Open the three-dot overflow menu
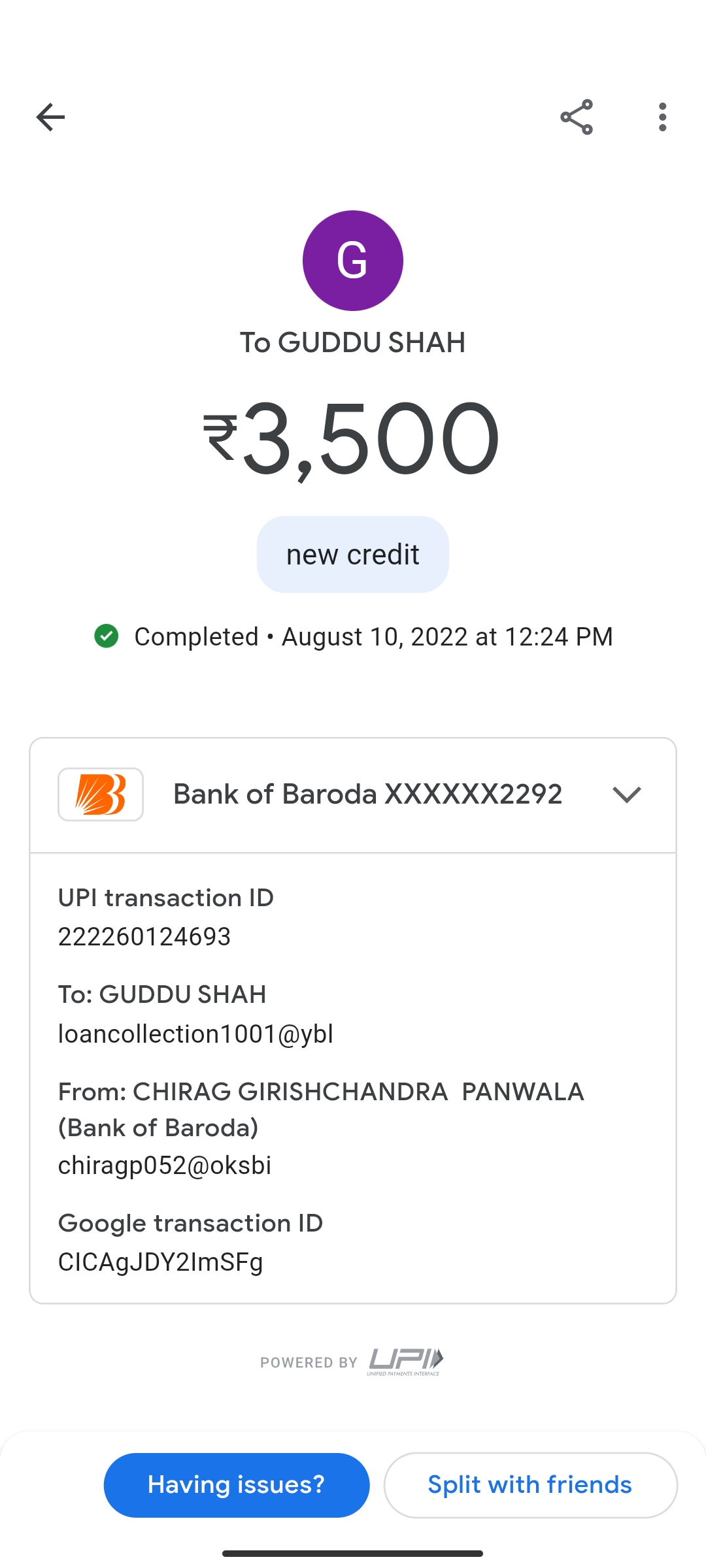The height and width of the screenshot is (1568, 706). coord(662,118)
